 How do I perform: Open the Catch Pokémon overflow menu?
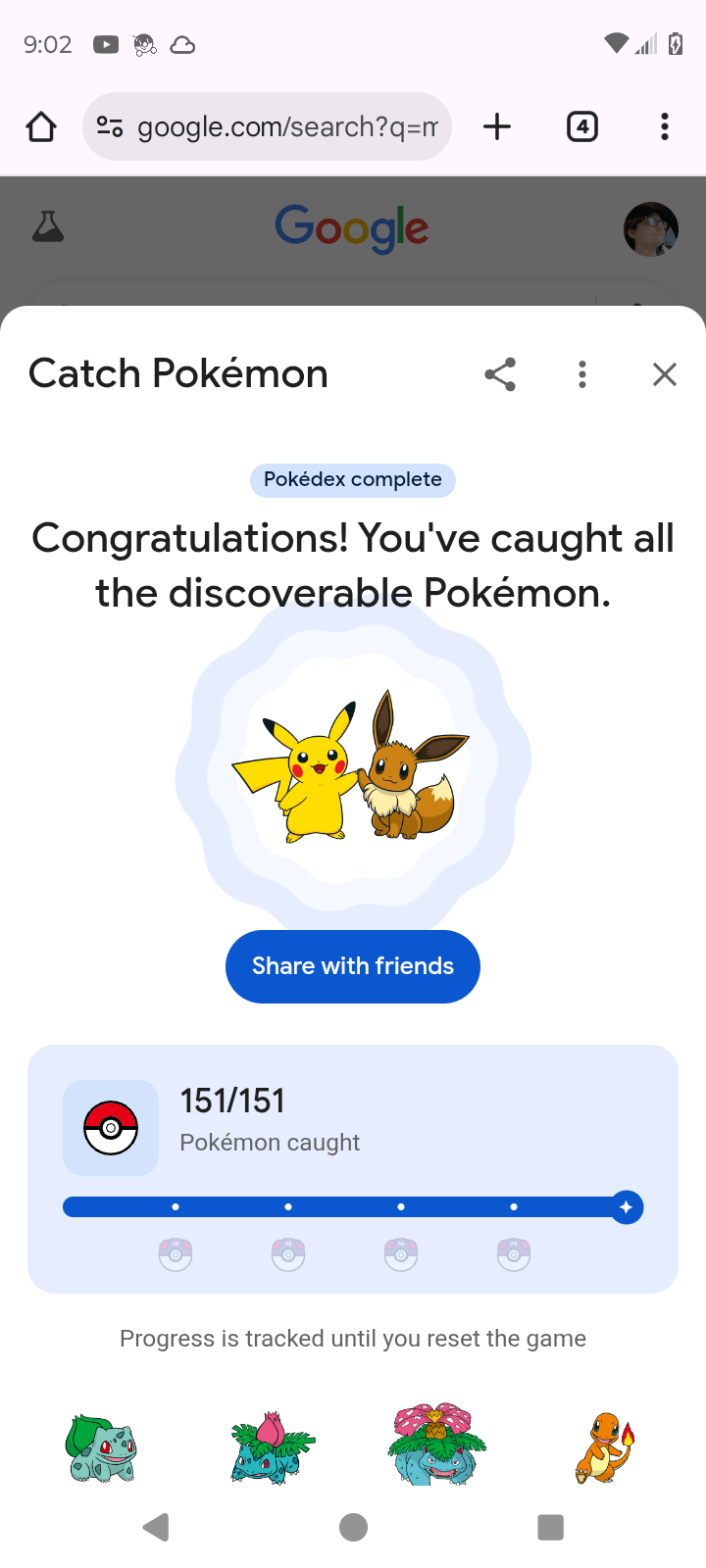click(x=582, y=374)
